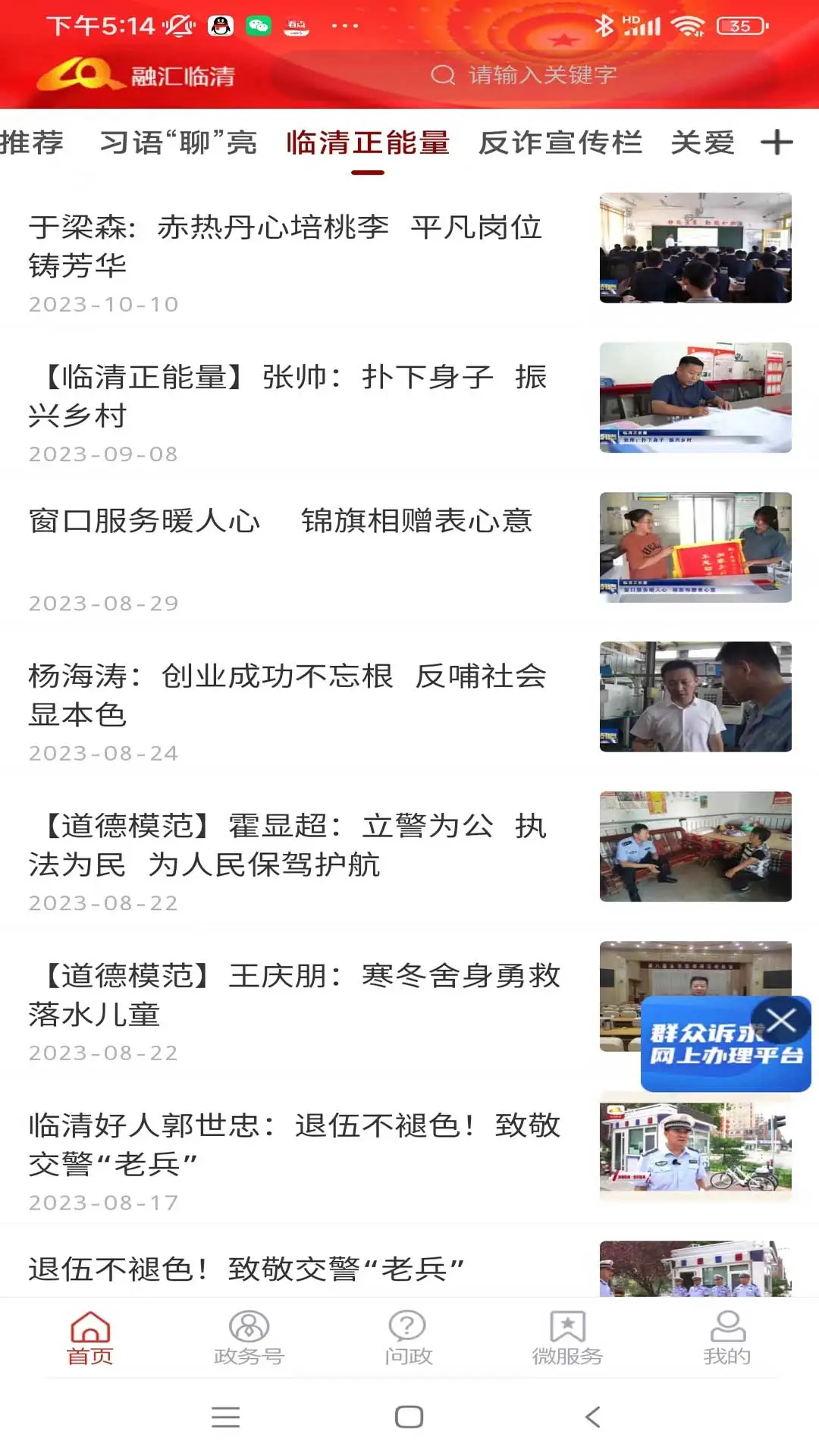The width and height of the screenshot is (819, 1456).
Task: Tap the system back button
Action: (593, 1417)
